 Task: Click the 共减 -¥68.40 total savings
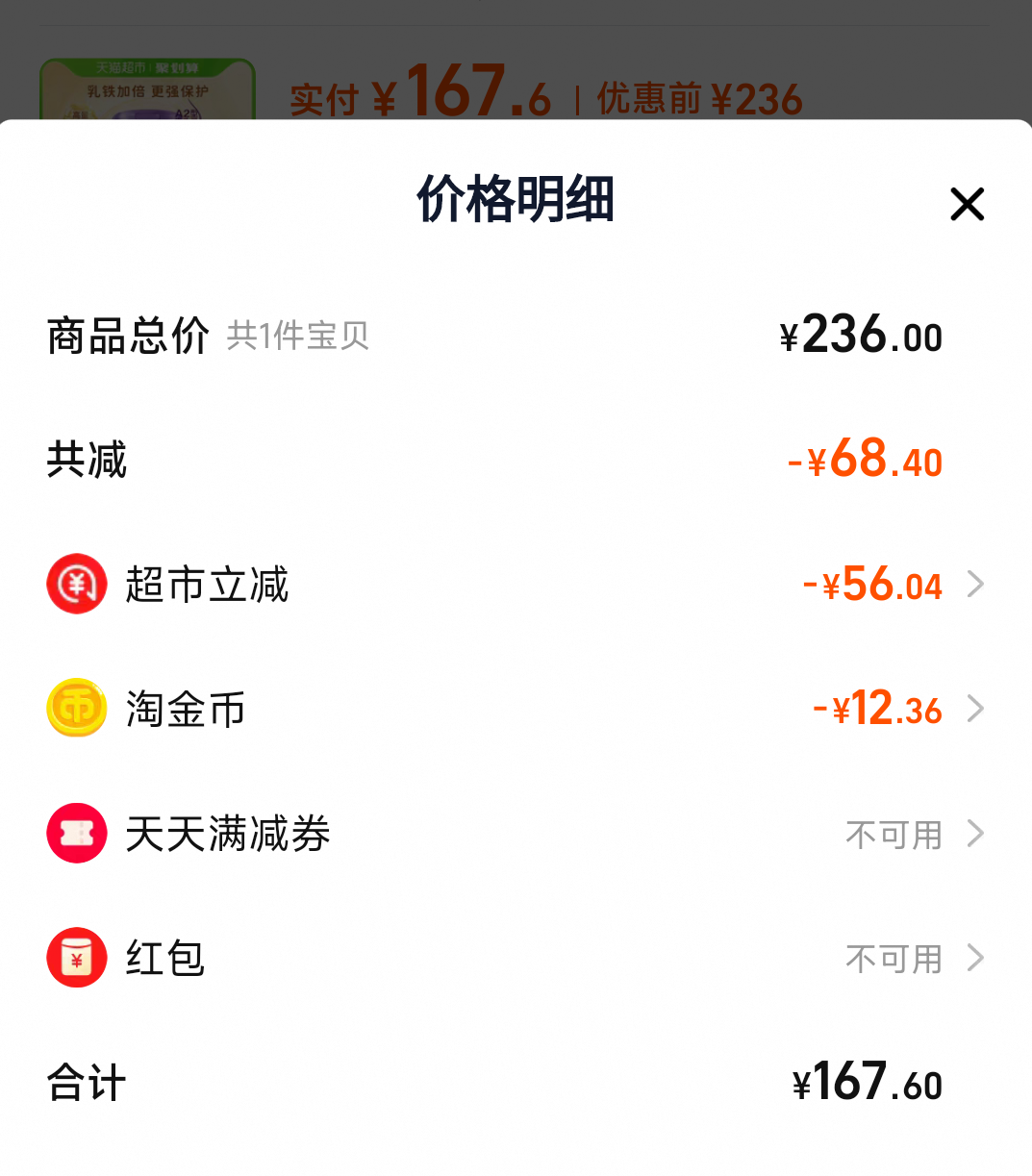tap(870, 461)
